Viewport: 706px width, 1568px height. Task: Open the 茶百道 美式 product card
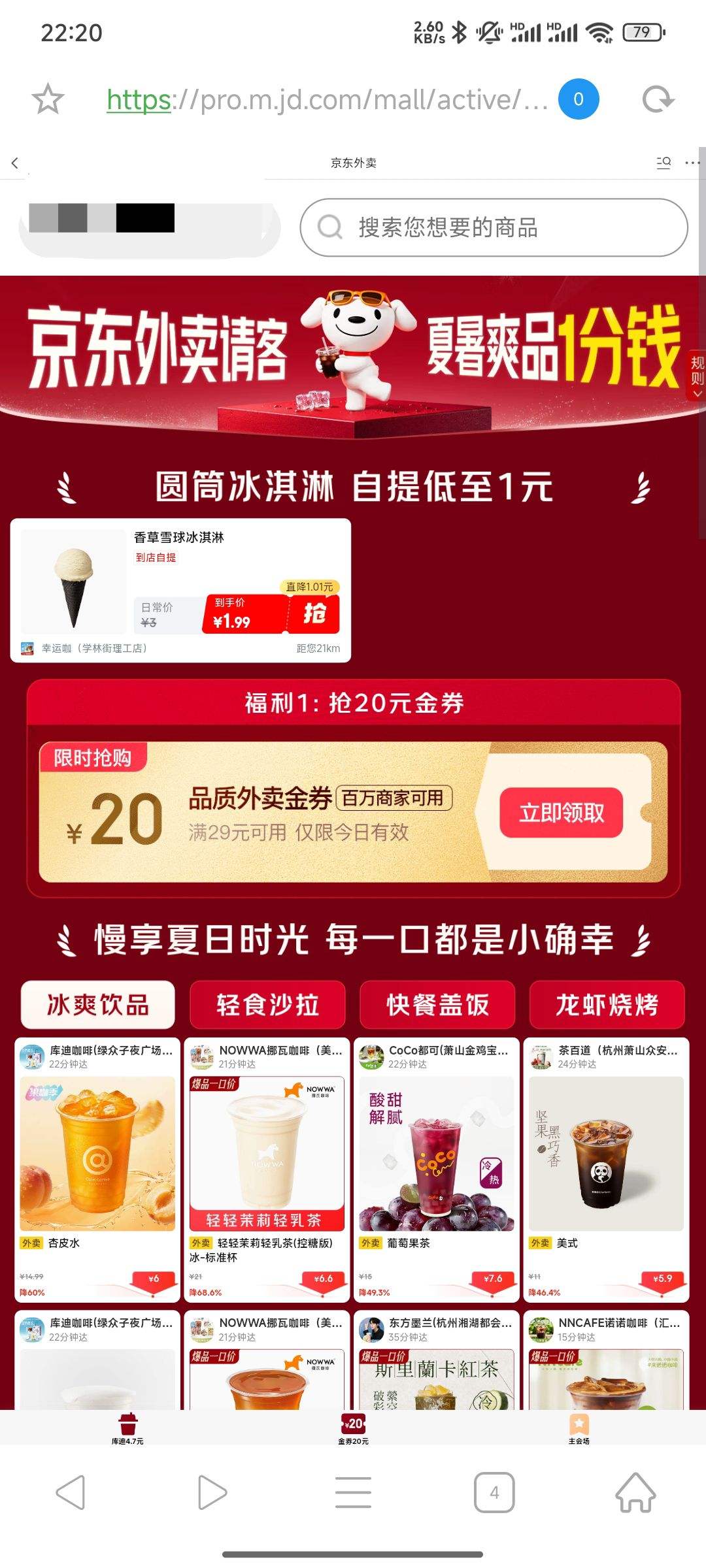tap(606, 1169)
